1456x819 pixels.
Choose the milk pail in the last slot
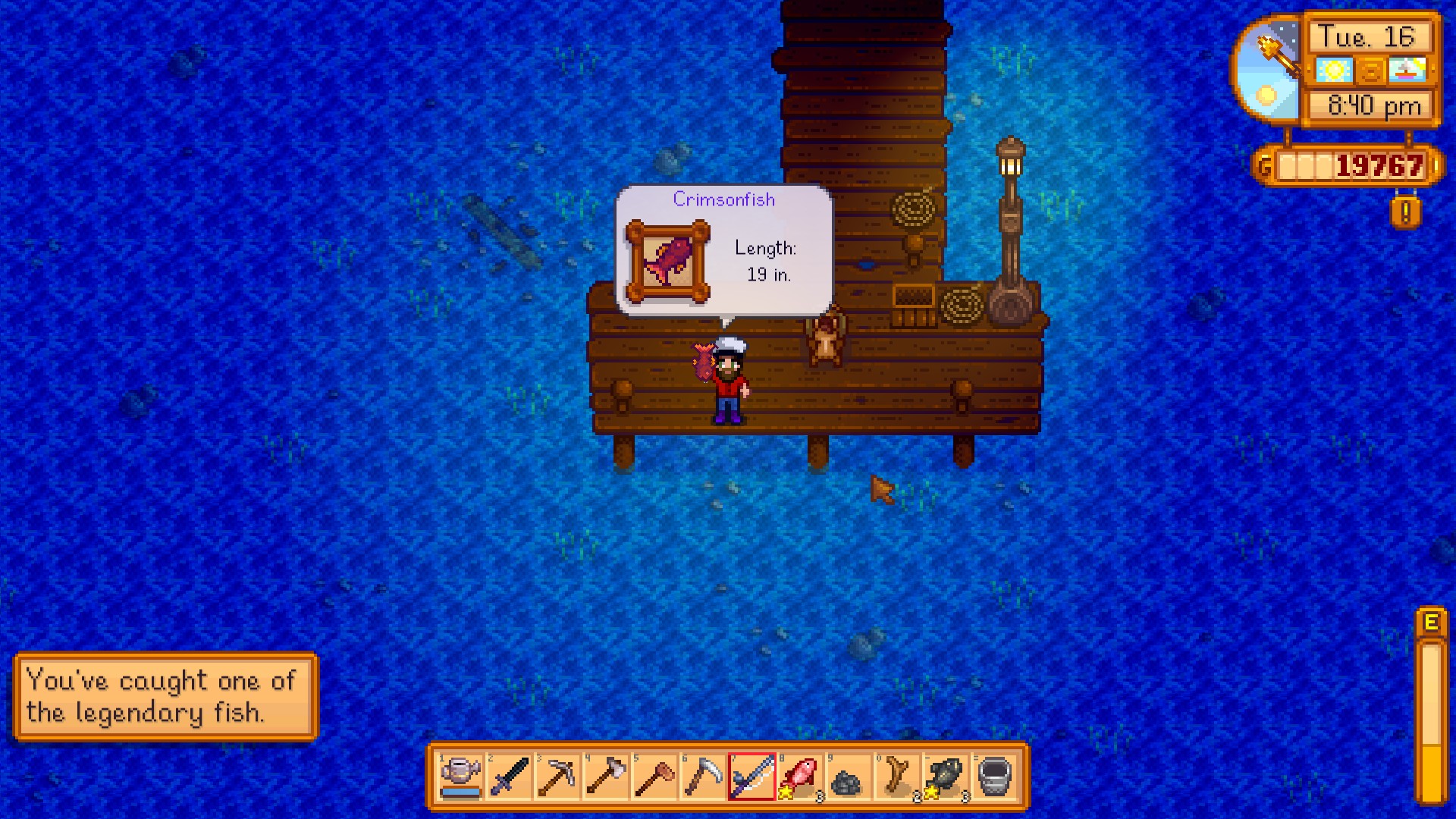994,777
